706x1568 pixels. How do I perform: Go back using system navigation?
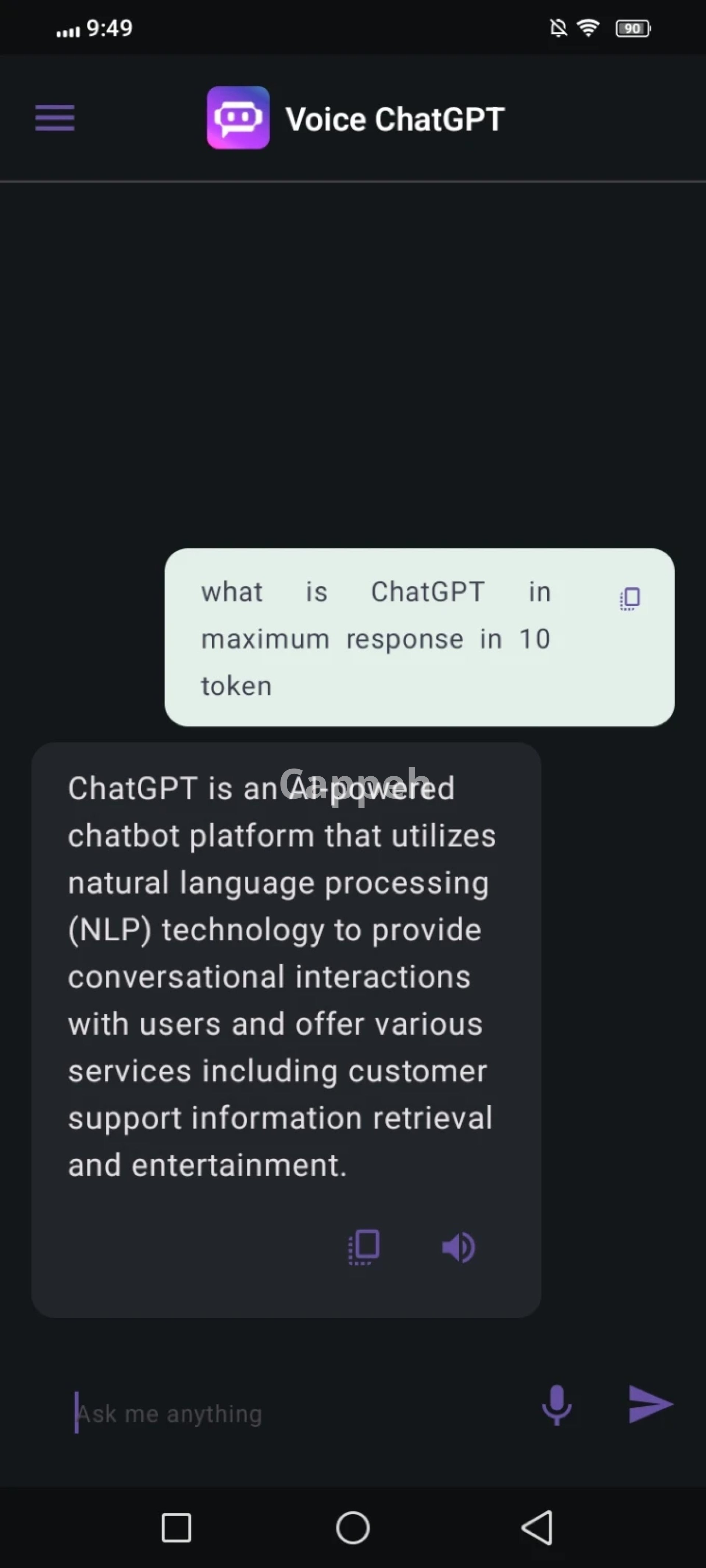tap(537, 1527)
